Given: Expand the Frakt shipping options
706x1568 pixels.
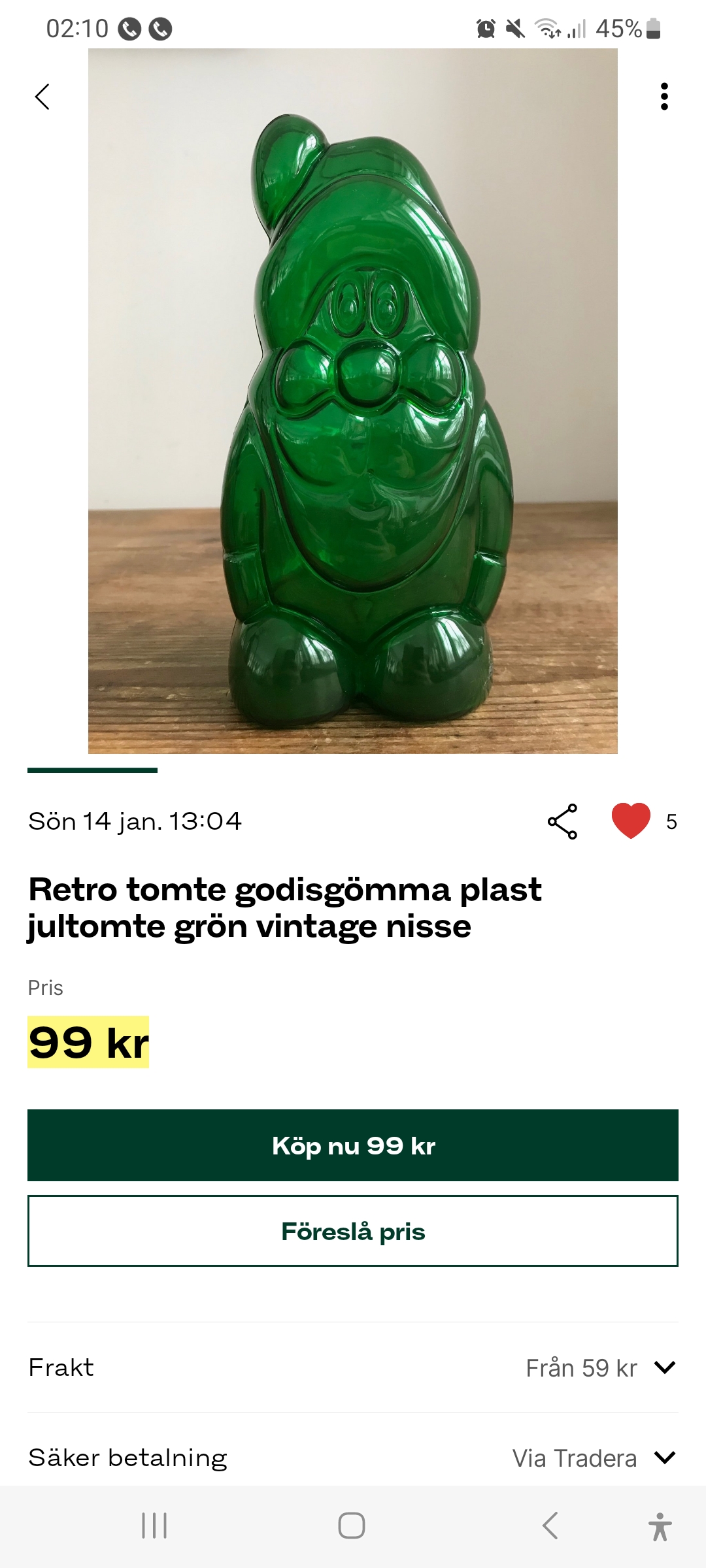Looking at the screenshot, I should tap(664, 1367).
